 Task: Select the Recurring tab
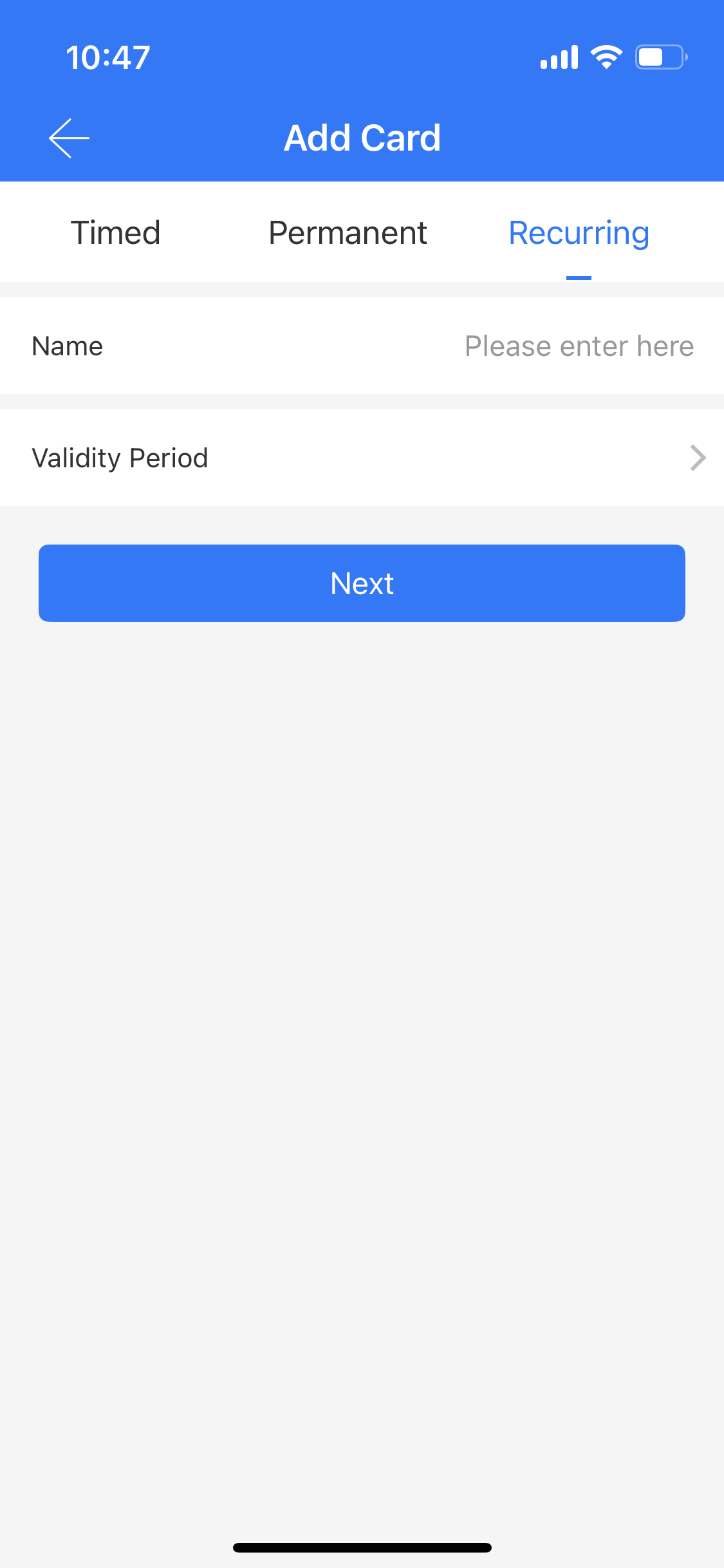tap(579, 233)
